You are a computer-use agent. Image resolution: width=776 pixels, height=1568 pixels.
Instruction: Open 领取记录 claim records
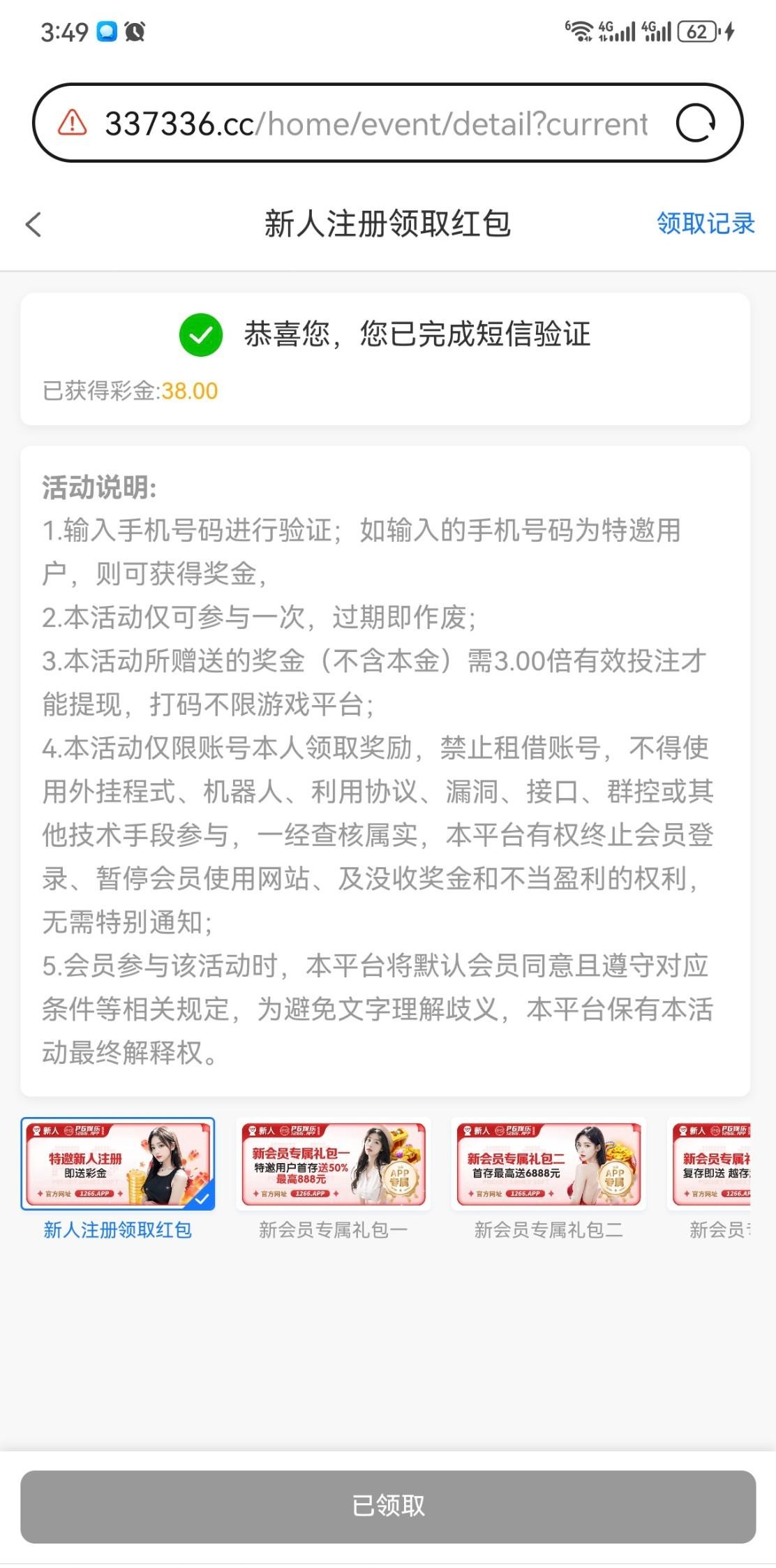[x=705, y=224]
